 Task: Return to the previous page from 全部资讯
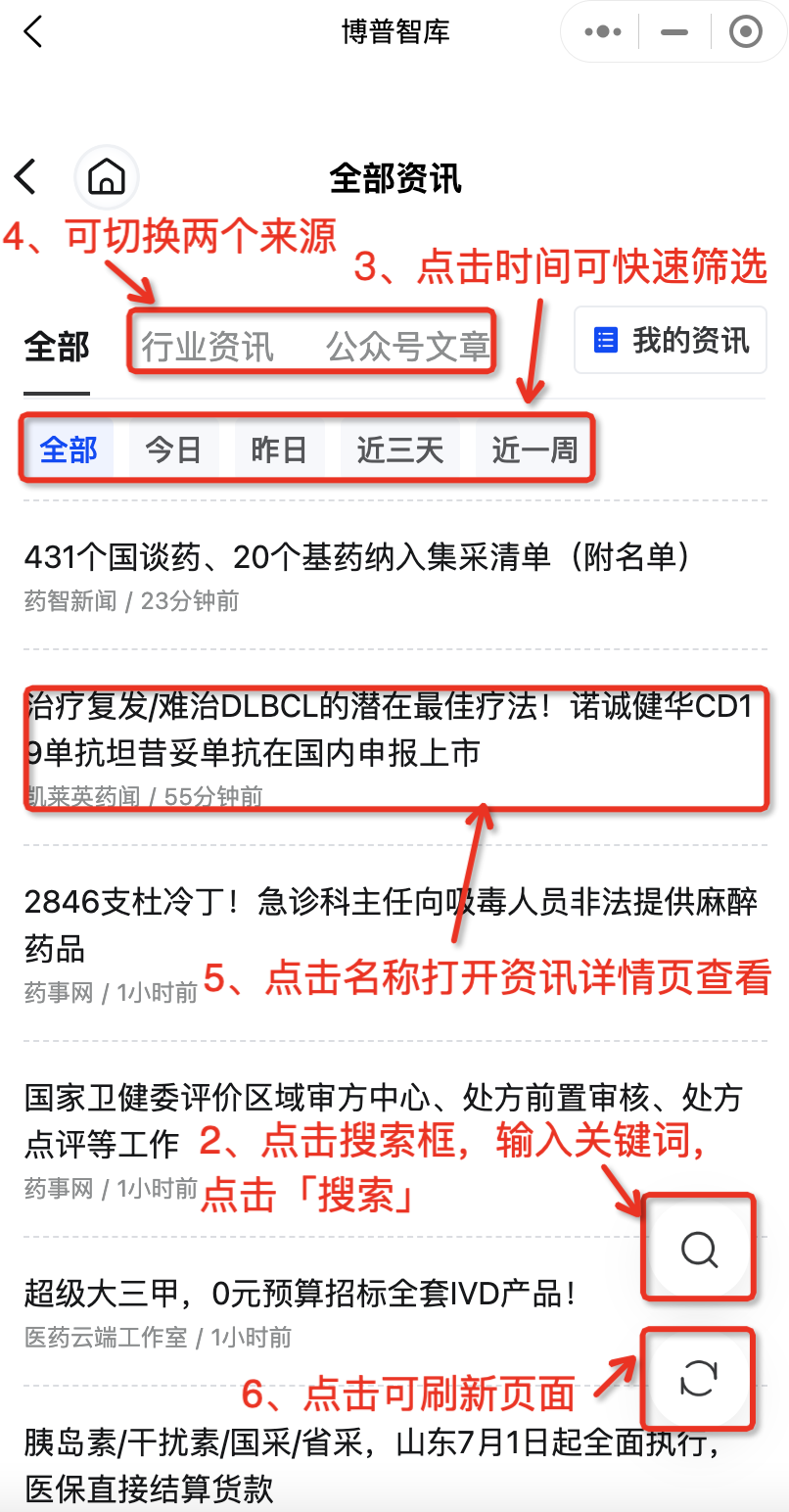[x=26, y=177]
